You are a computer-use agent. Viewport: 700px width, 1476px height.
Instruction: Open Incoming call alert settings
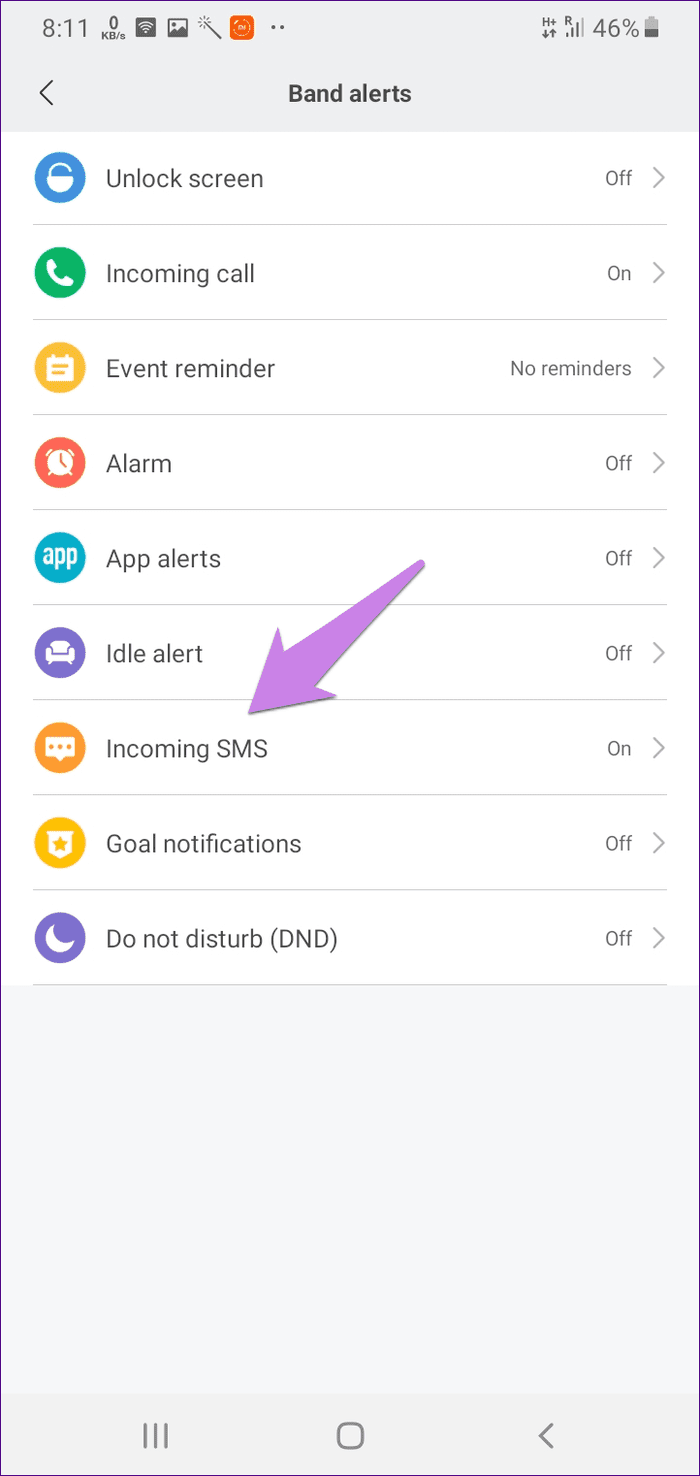pyautogui.click(x=350, y=273)
